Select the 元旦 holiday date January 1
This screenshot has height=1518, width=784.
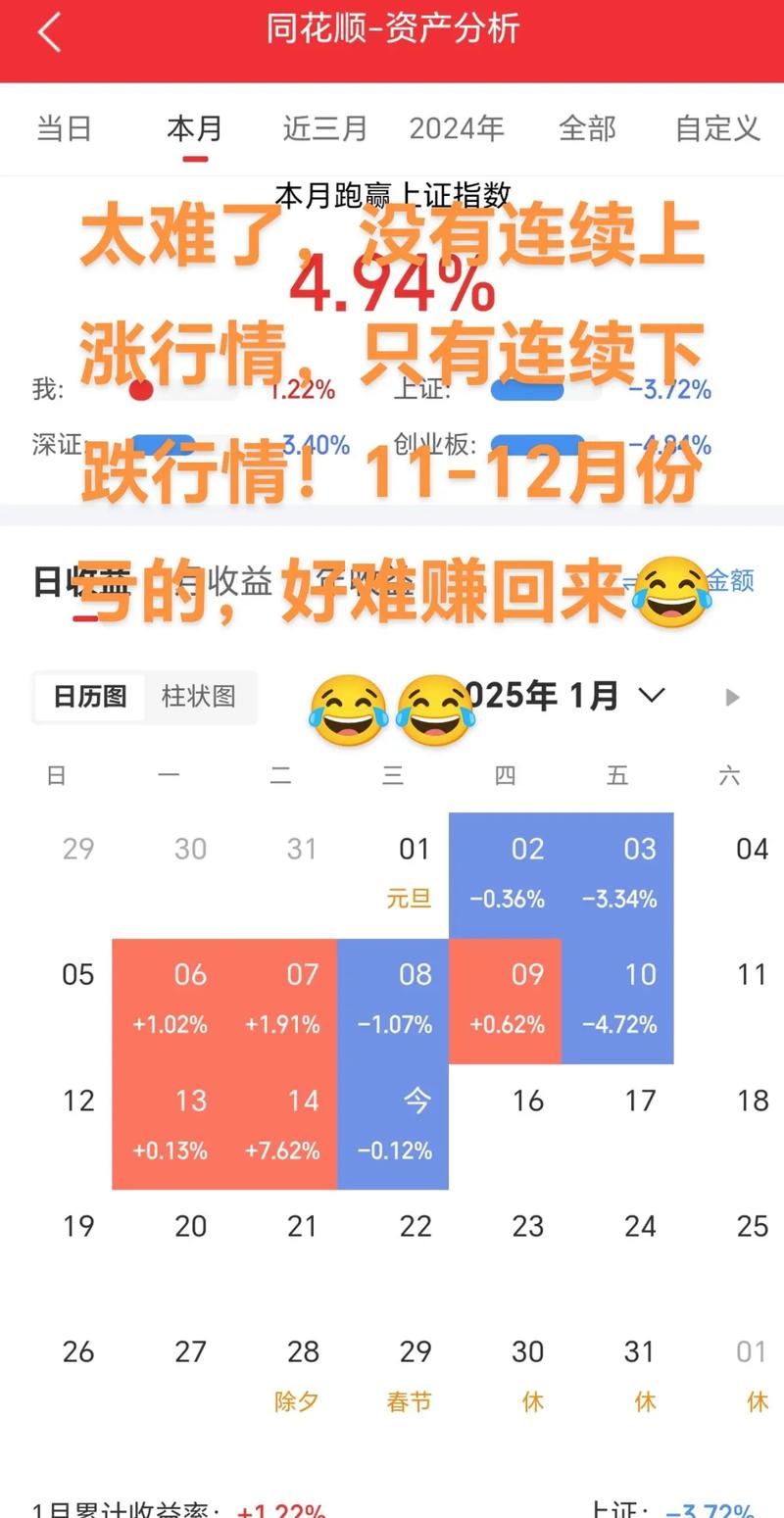(x=408, y=872)
